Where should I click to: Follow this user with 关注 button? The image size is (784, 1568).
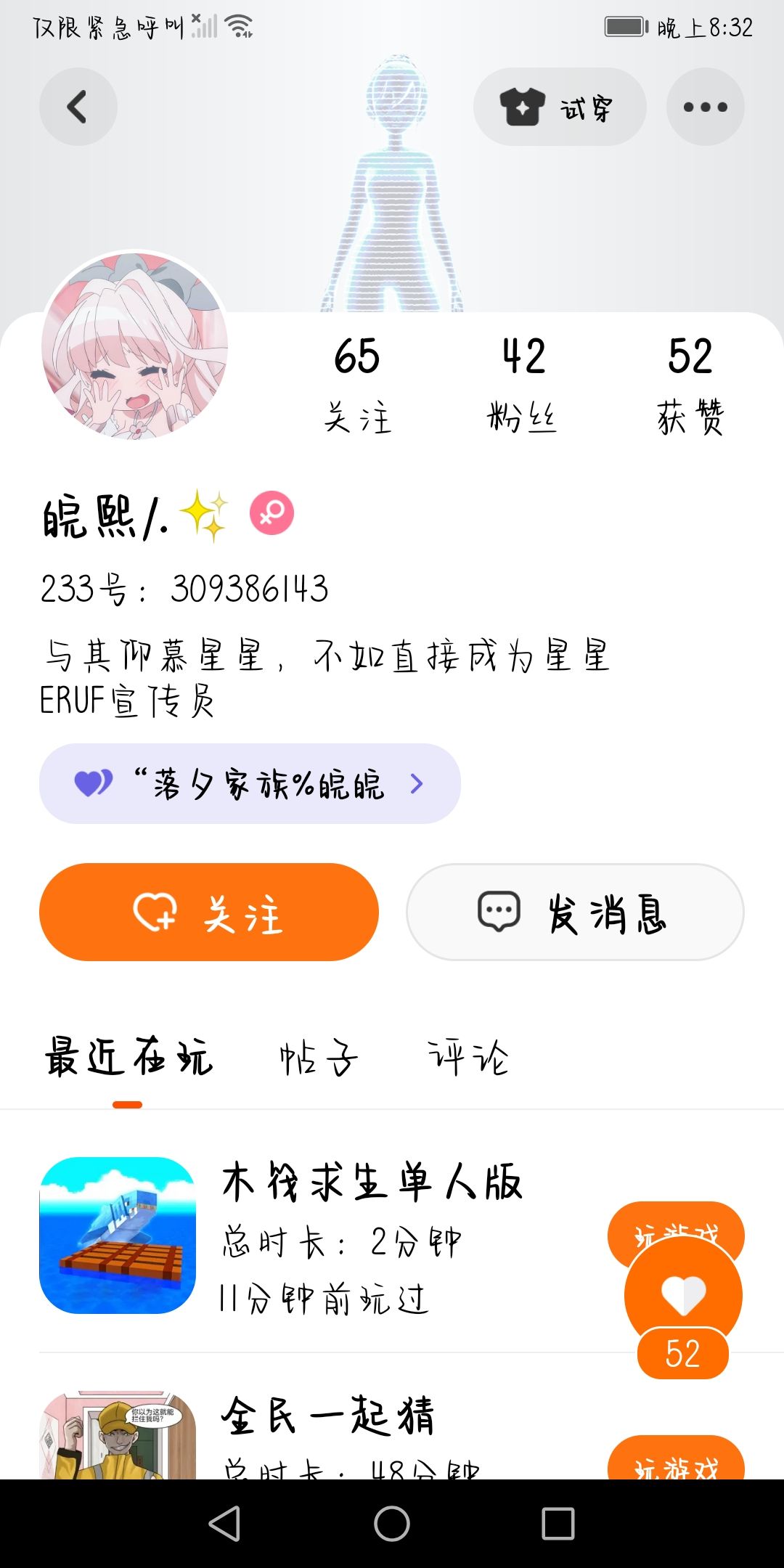point(209,912)
